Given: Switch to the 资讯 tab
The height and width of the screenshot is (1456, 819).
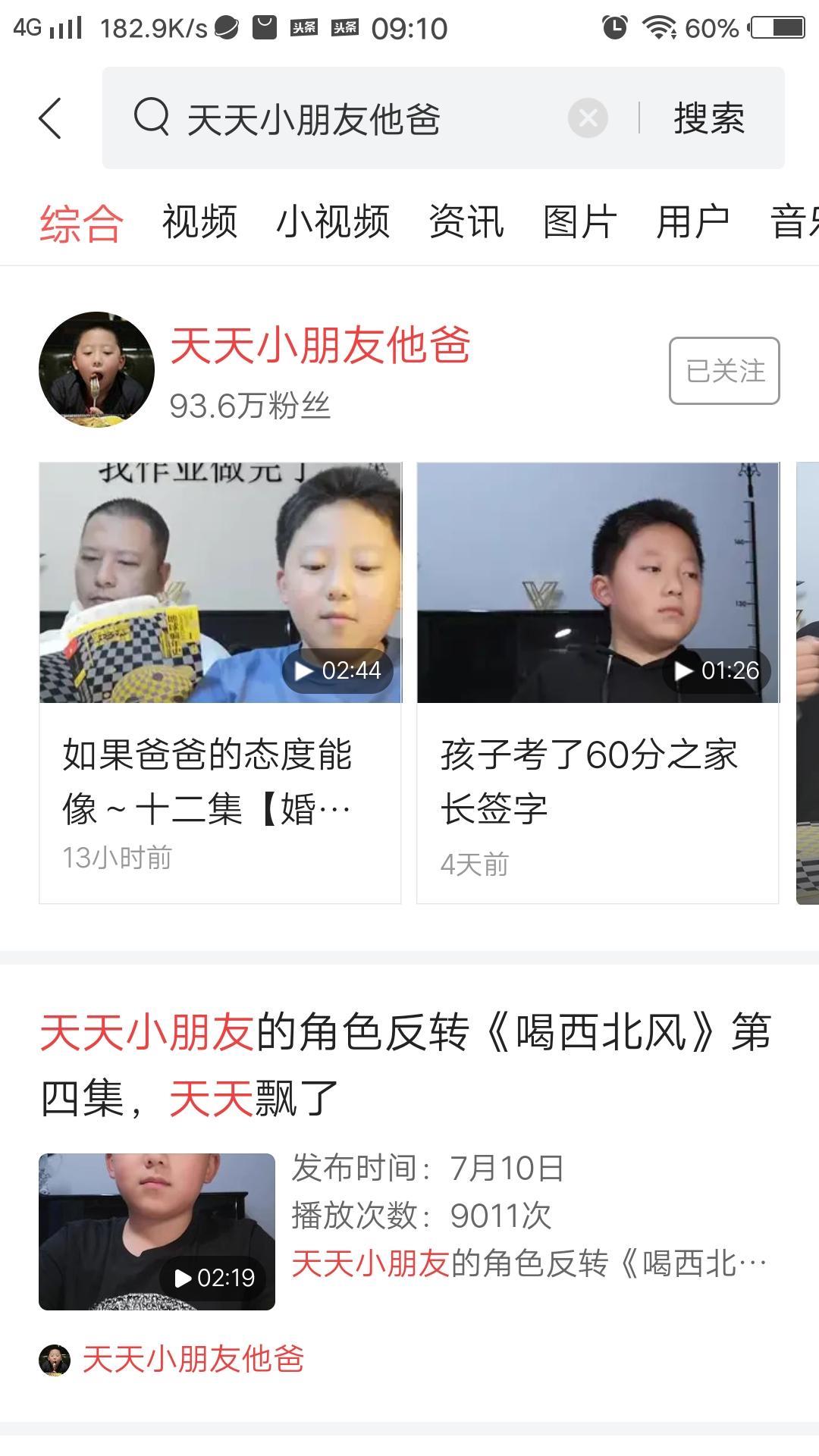Looking at the screenshot, I should point(466,223).
